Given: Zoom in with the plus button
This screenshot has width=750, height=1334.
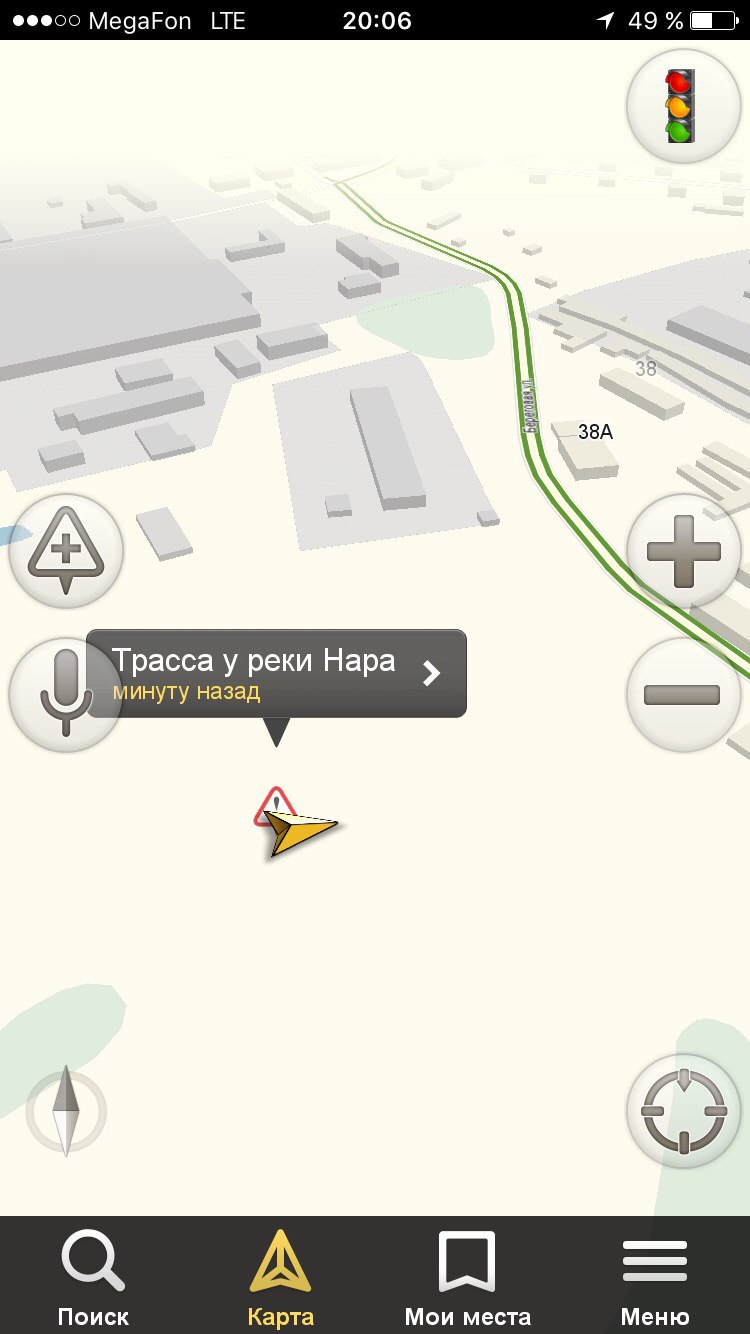Looking at the screenshot, I should (x=684, y=551).
